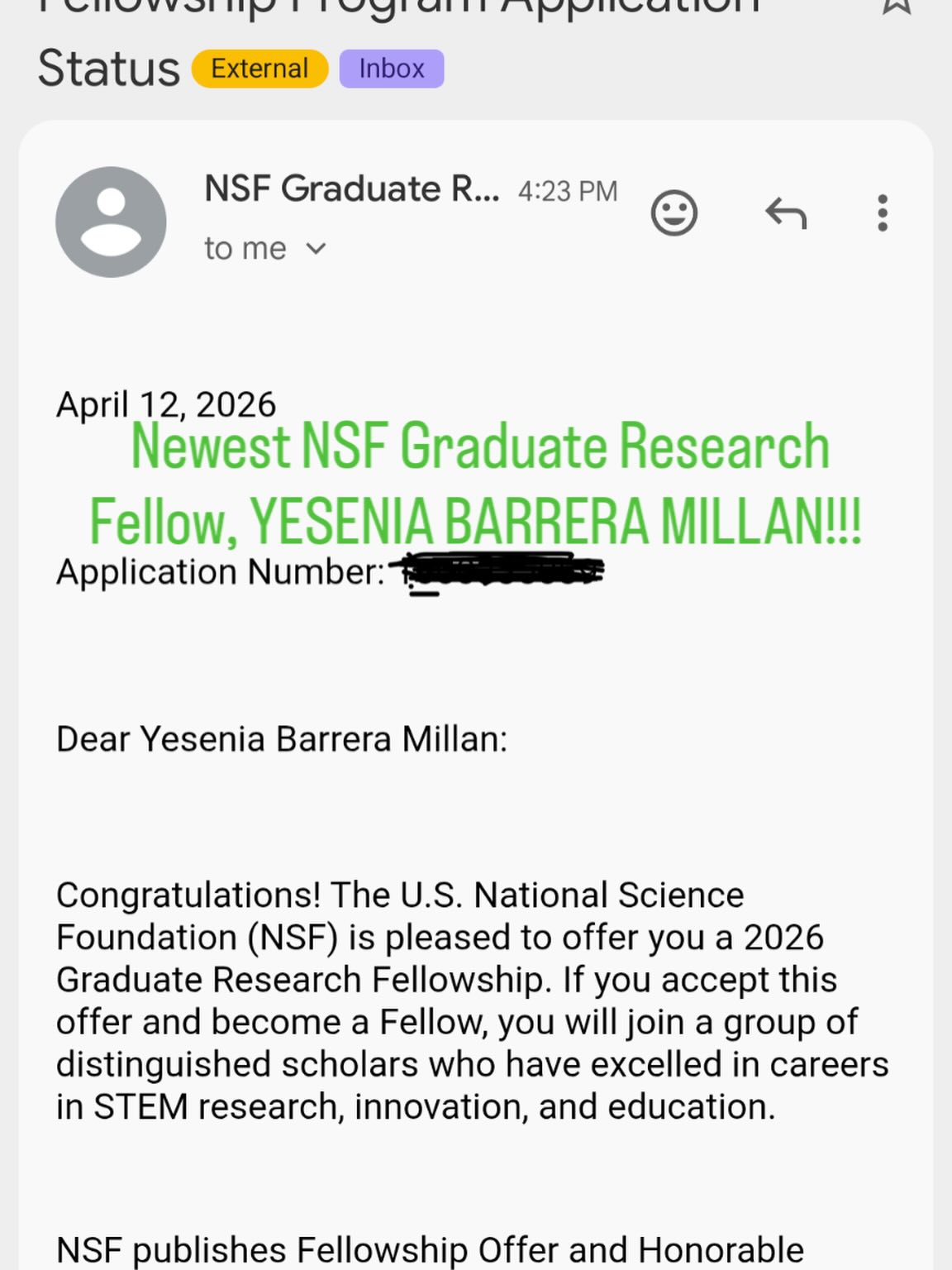
Task: Add an emoji reaction to the email
Action: click(674, 213)
